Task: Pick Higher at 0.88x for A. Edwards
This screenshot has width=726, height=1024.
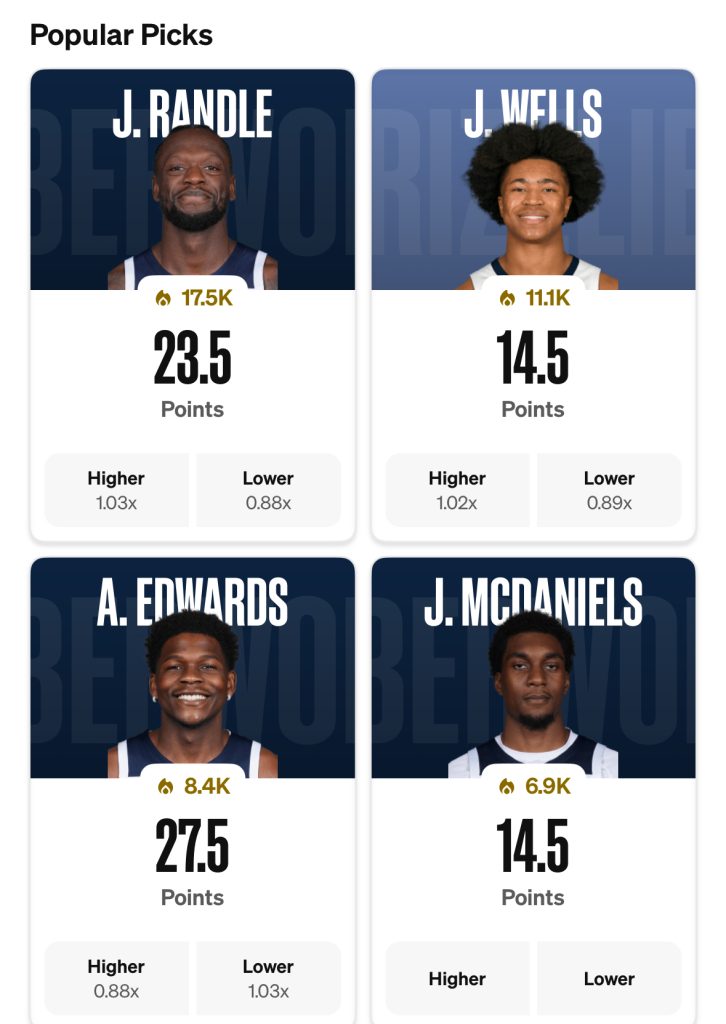Action: click(115, 977)
